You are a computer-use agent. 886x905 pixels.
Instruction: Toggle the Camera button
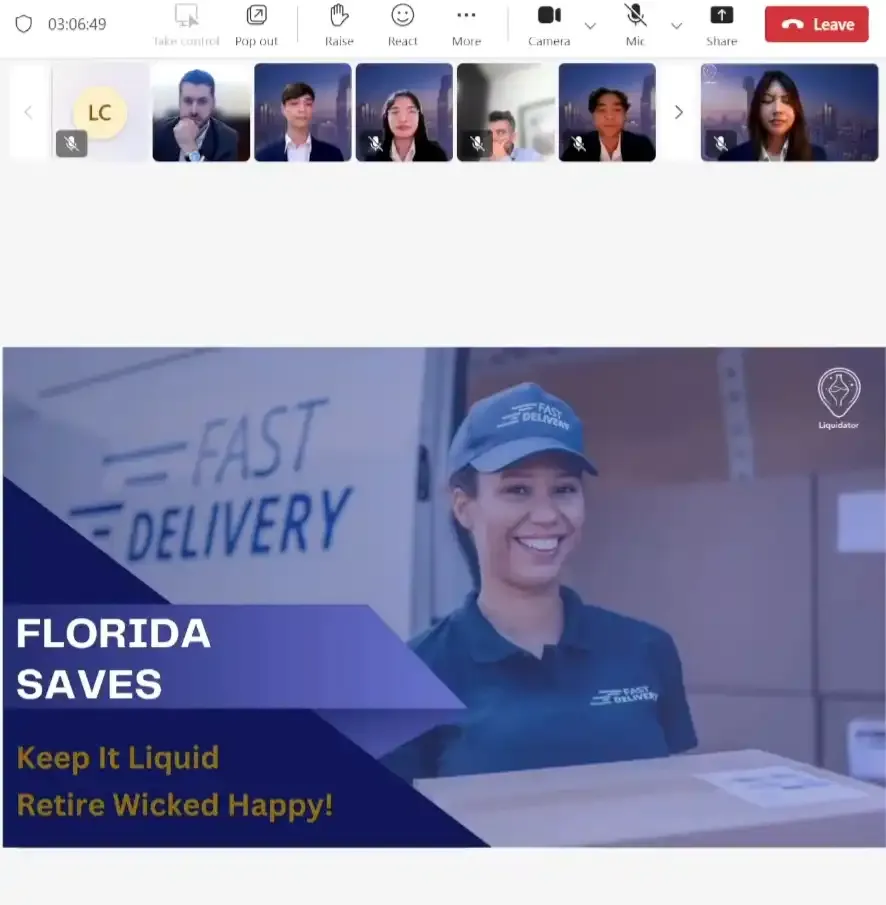549,24
